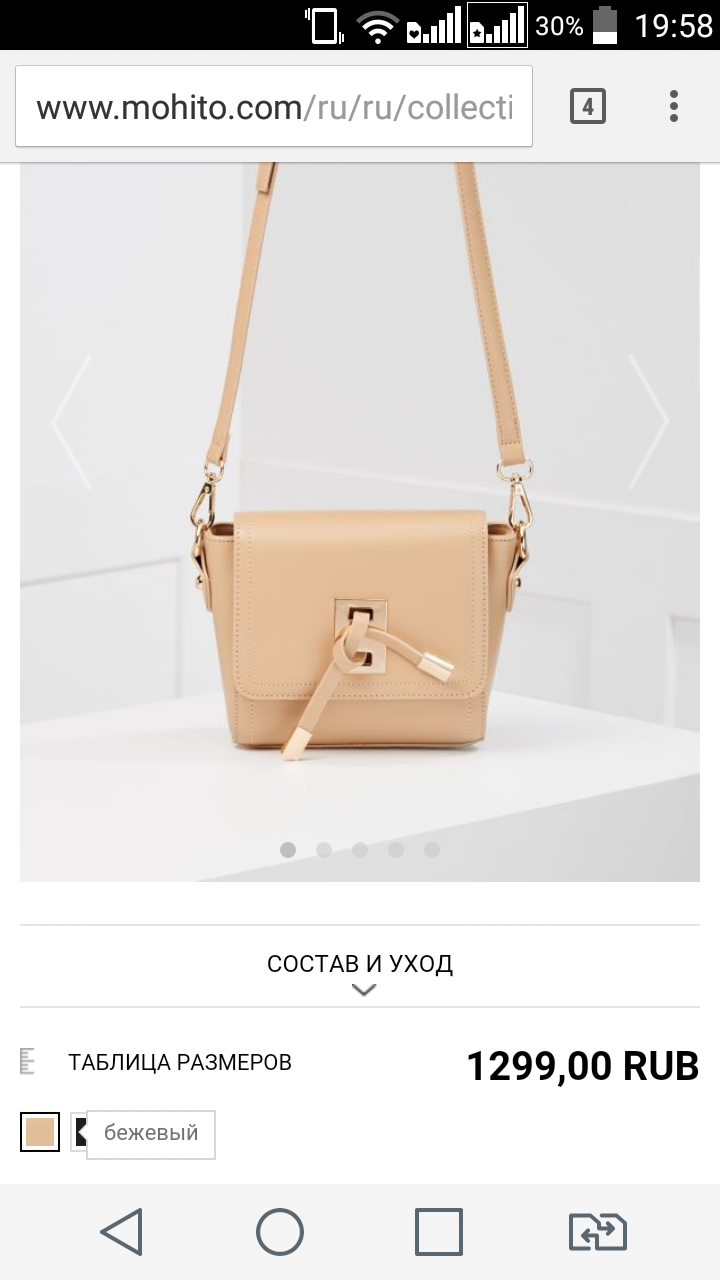Jump to the last photo dot

(x=432, y=850)
